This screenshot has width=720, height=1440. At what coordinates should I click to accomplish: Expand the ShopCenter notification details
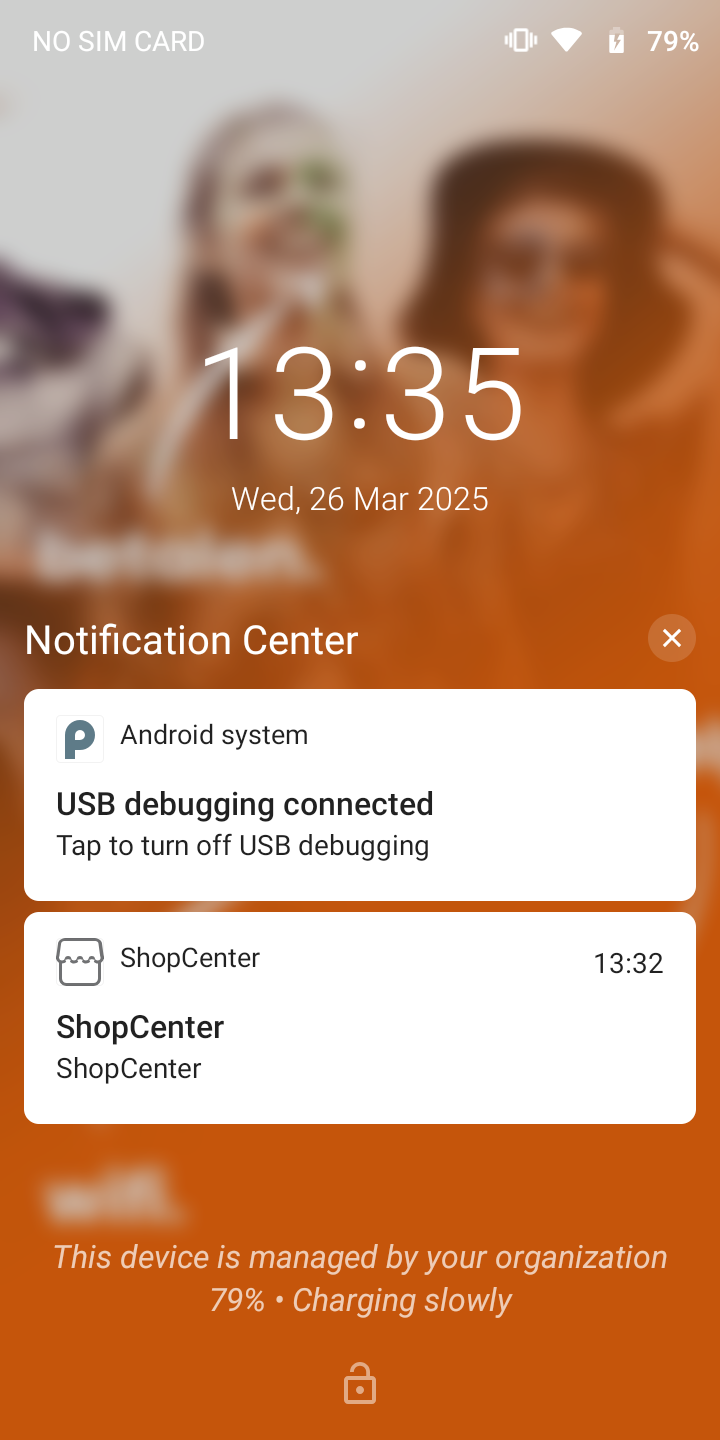click(360, 1017)
